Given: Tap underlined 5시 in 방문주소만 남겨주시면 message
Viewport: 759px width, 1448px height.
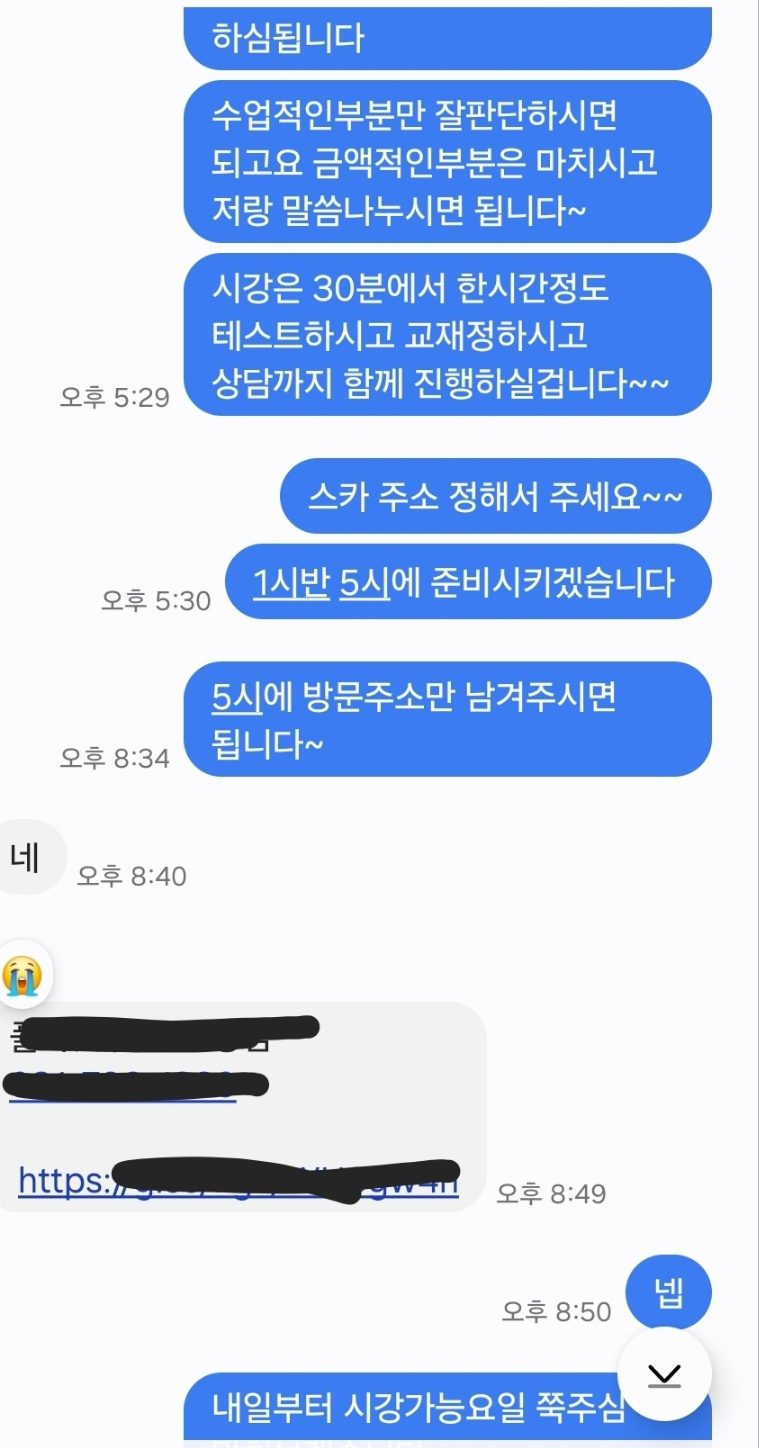Looking at the screenshot, I should [237, 697].
